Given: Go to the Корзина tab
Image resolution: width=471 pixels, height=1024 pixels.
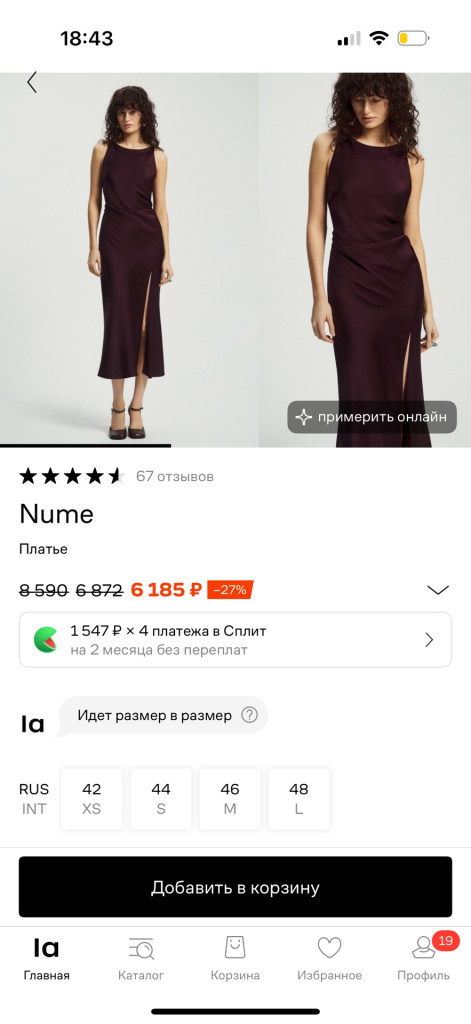Looking at the screenshot, I should pyautogui.click(x=235, y=959).
